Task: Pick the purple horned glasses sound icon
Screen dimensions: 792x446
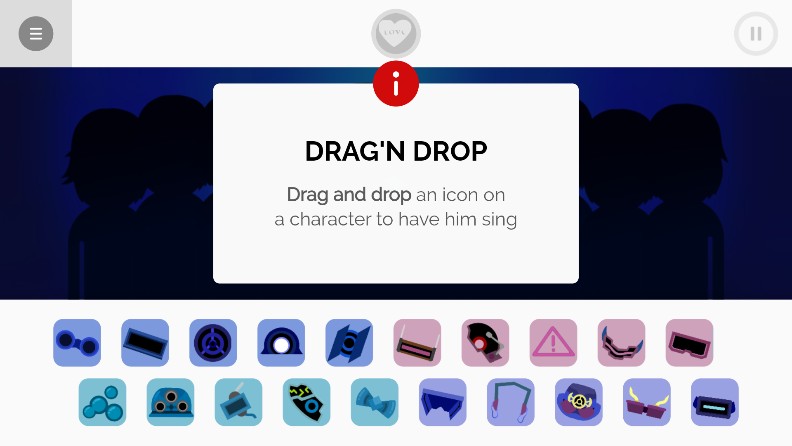Action: tap(646, 402)
